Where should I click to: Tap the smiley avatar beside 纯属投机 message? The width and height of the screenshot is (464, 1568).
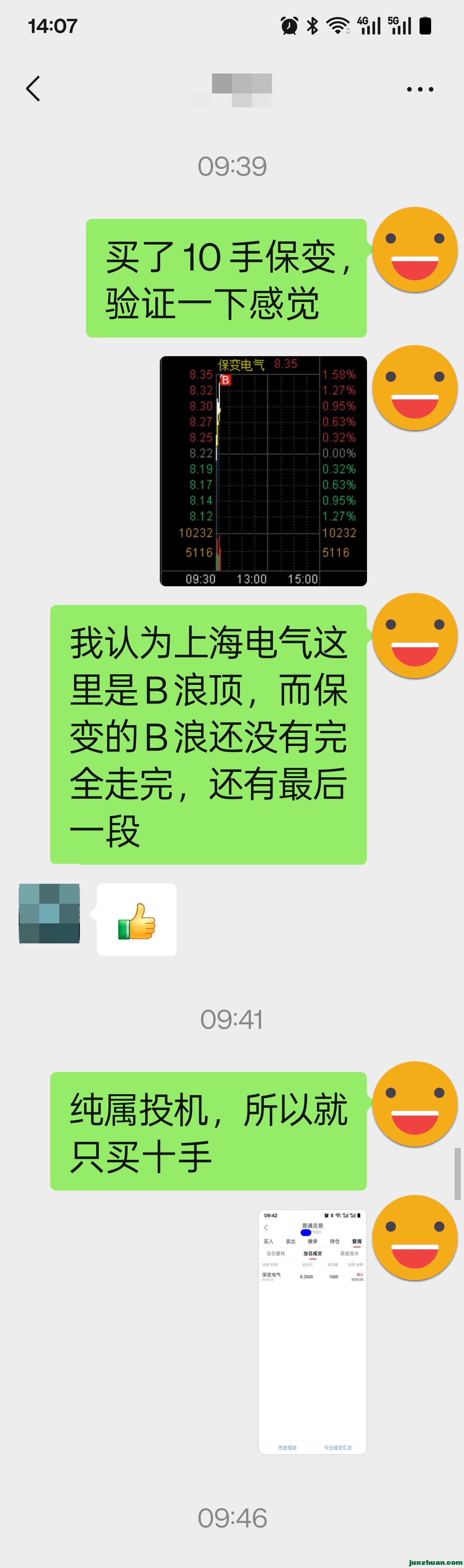coord(415,1104)
